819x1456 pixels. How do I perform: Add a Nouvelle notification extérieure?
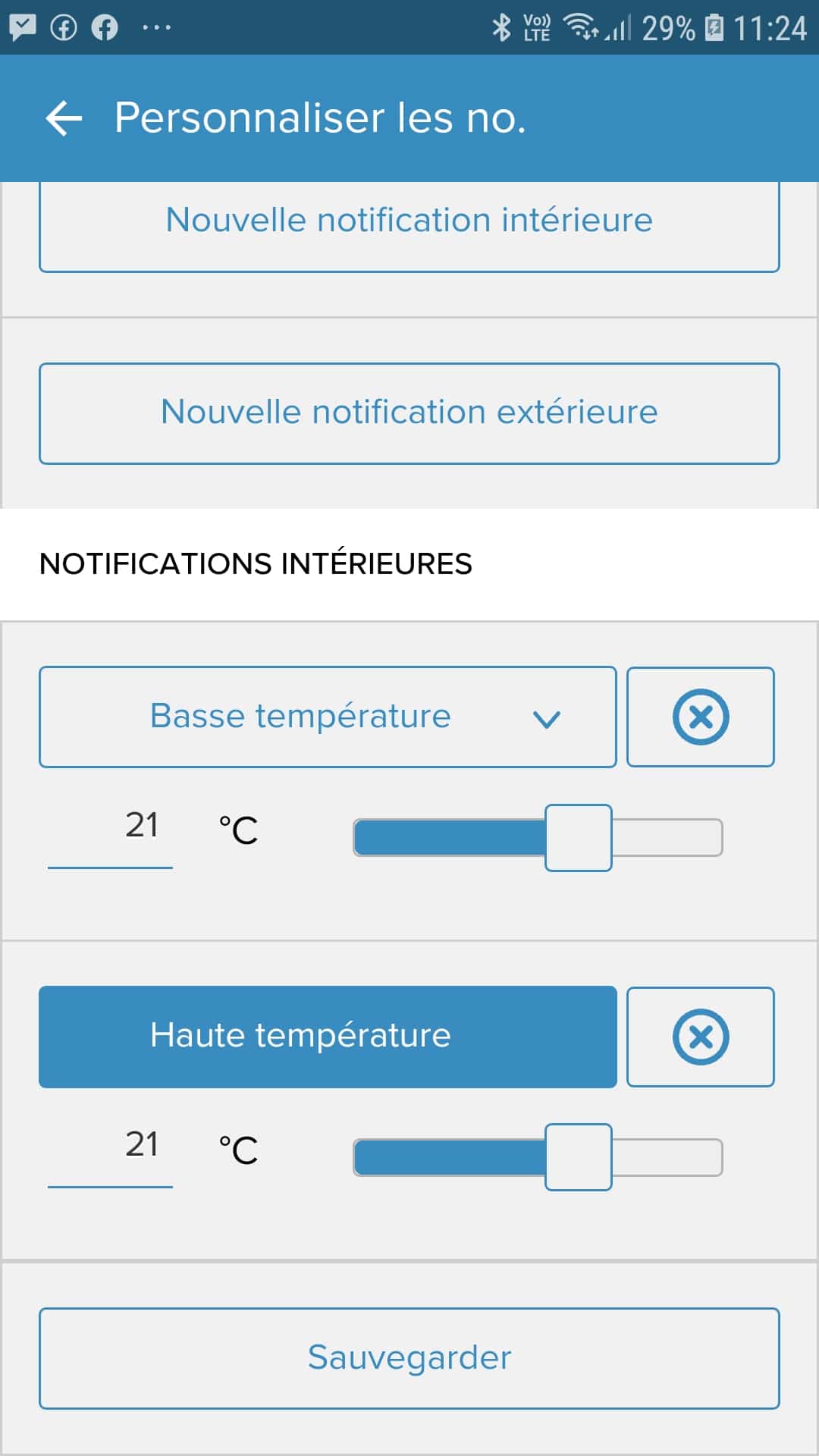[409, 413]
